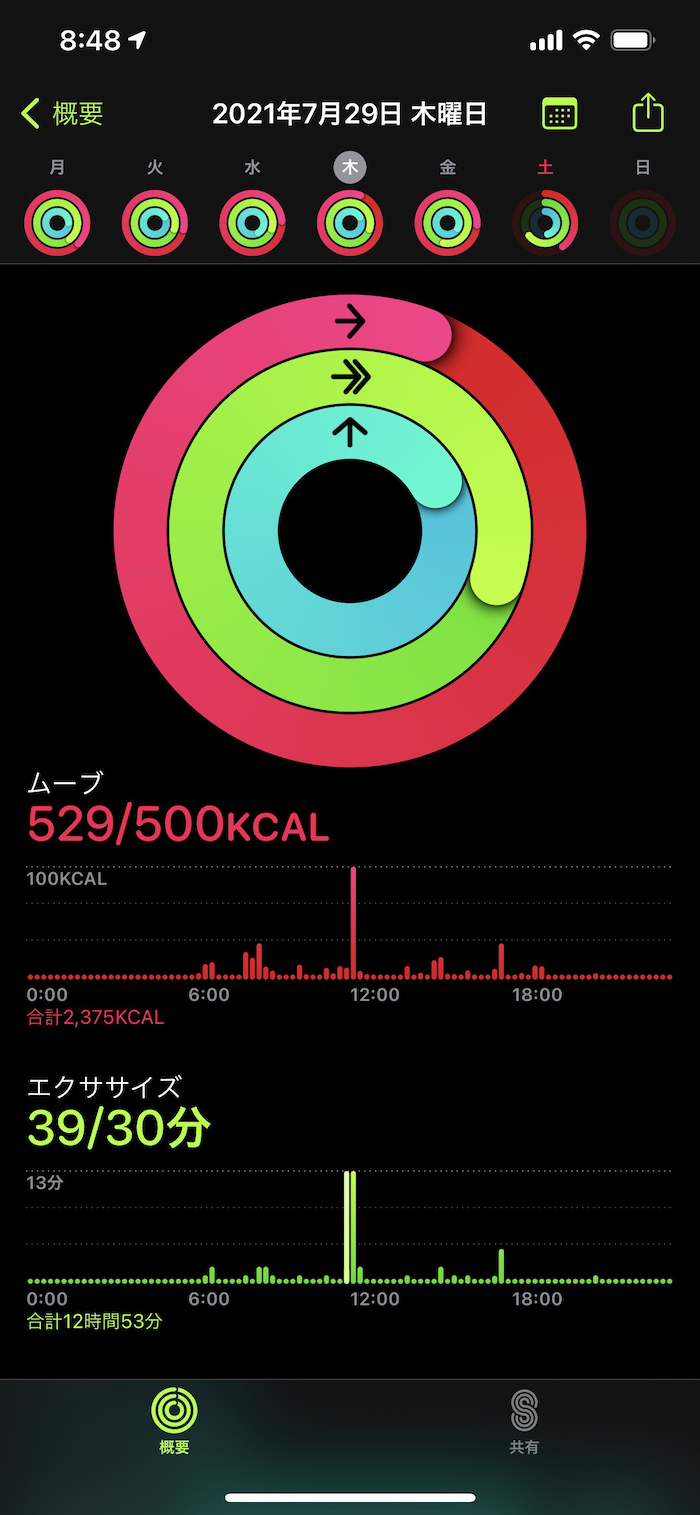700x1515 pixels.
Task: Select Wednesday (水) activity rings
Action: tap(252, 223)
